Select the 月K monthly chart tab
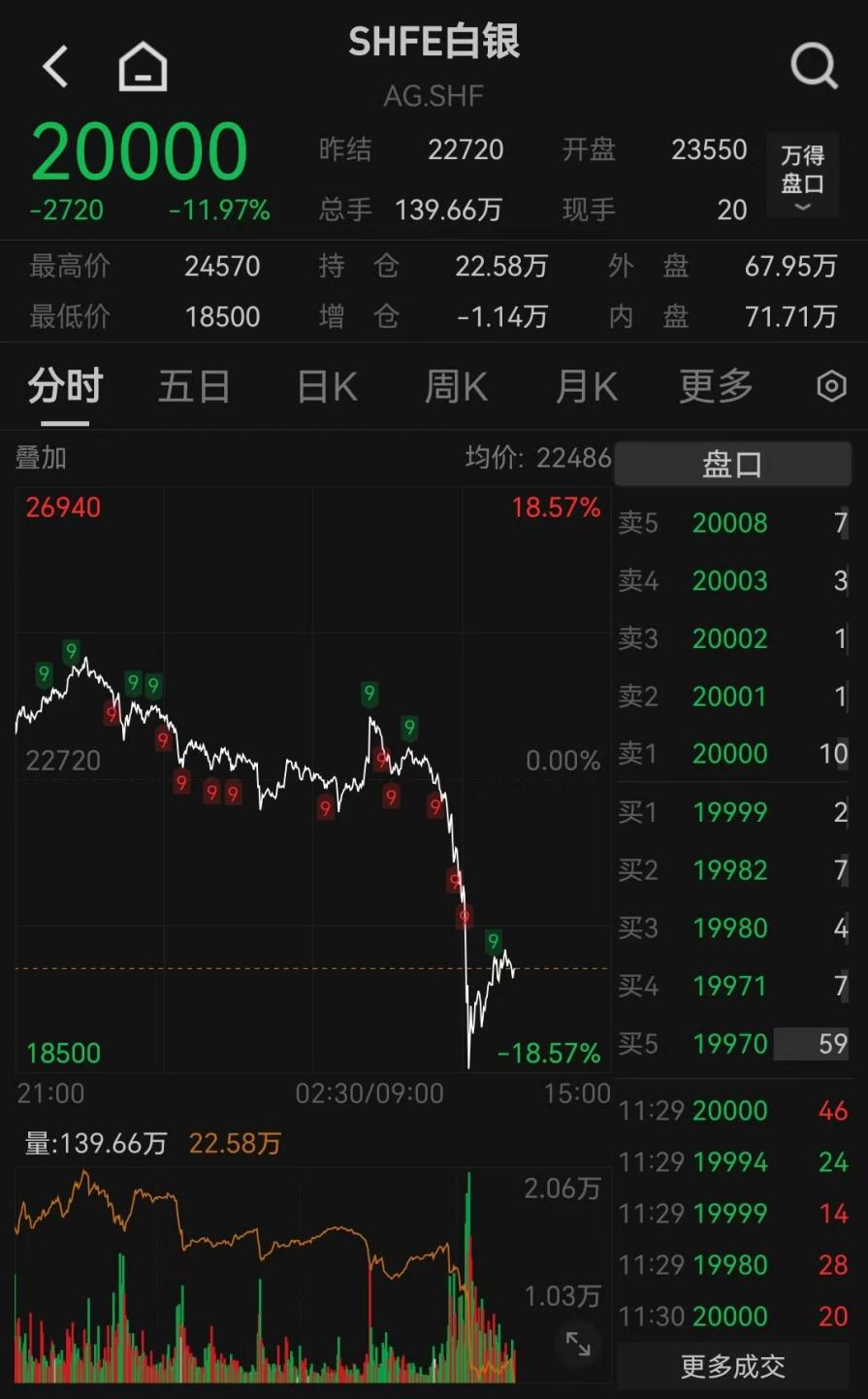Viewport: 868px width, 1399px height. tap(584, 385)
